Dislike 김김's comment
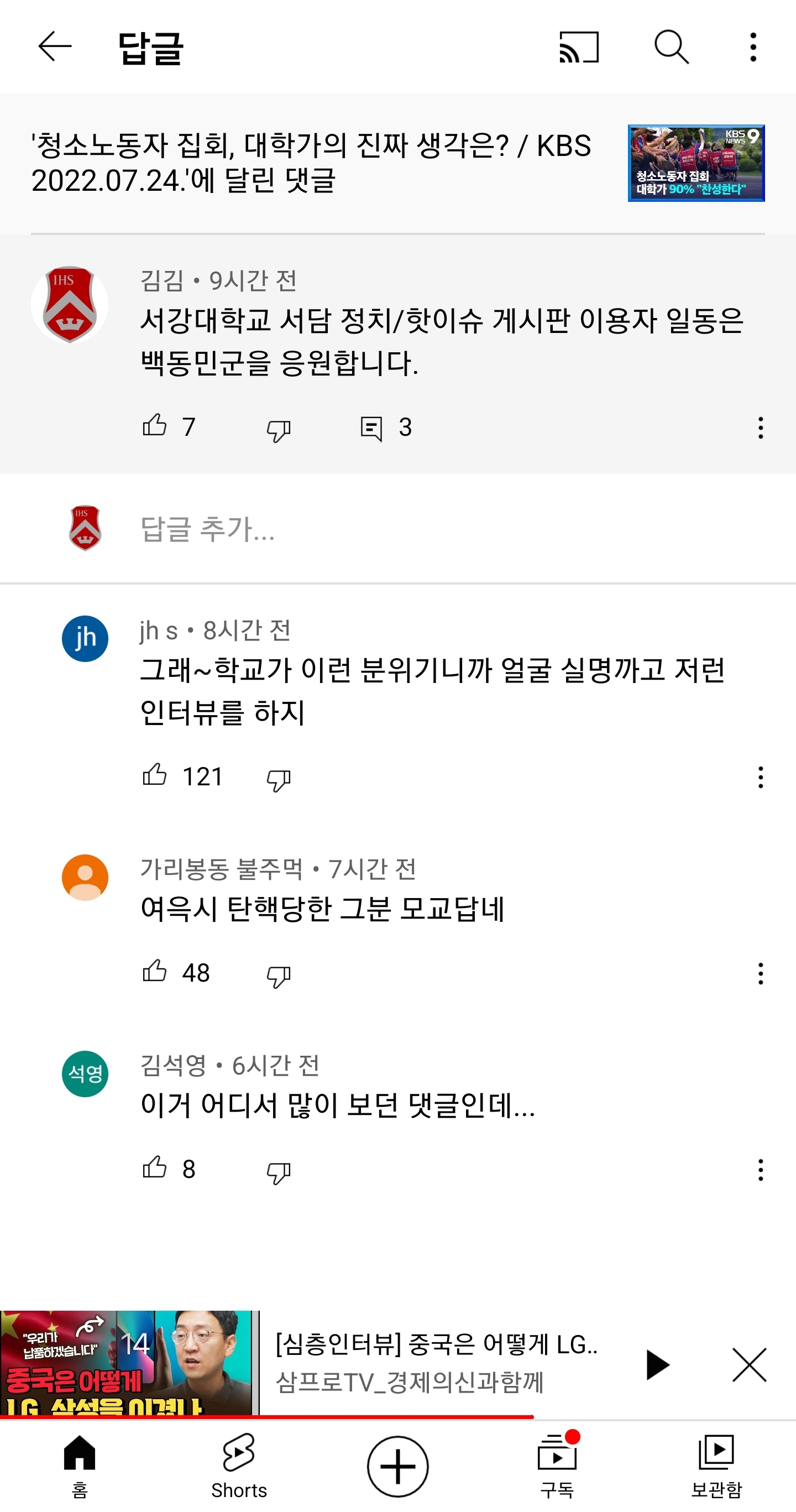Viewport: 796px width, 1512px height. click(278, 429)
